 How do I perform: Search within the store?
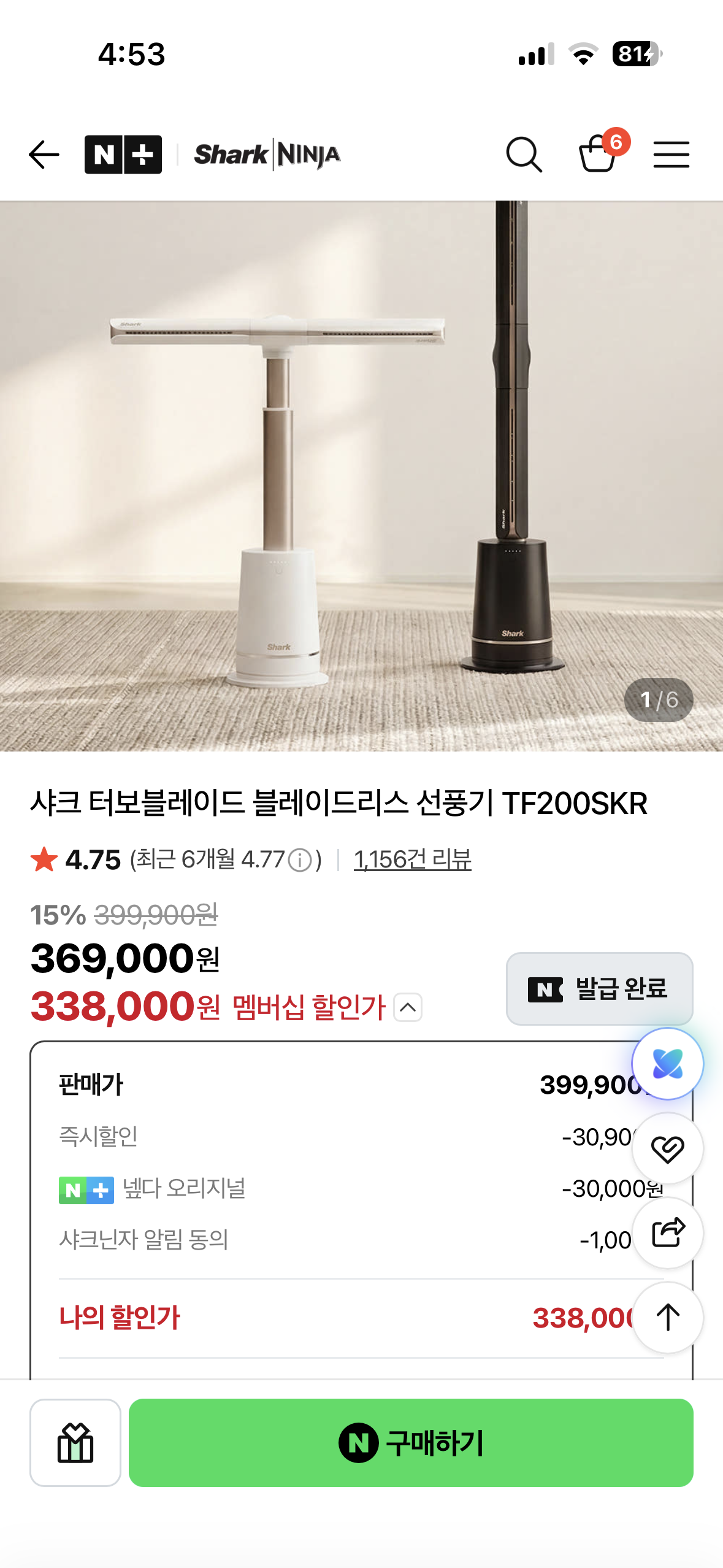(524, 155)
